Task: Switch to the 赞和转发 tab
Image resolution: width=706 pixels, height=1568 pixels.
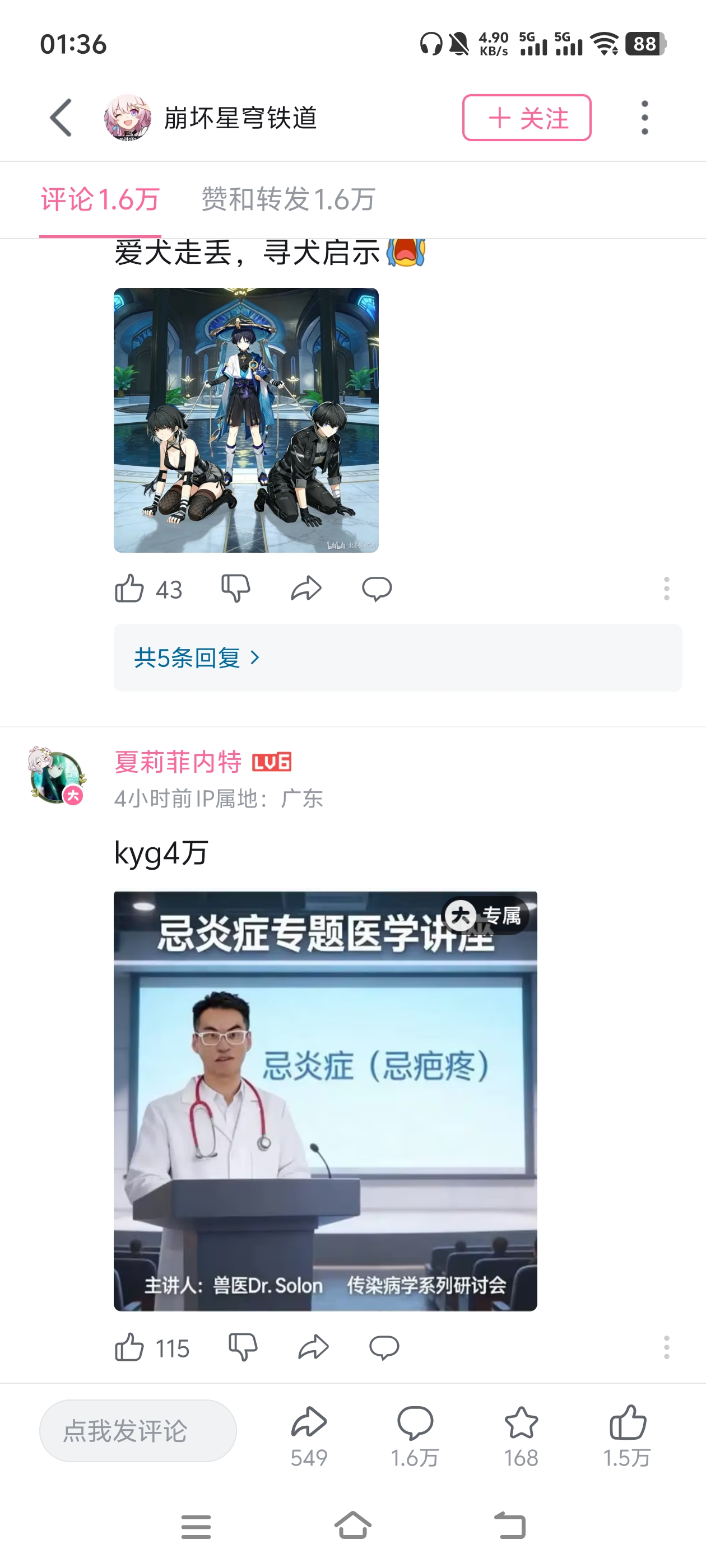Action: point(288,199)
